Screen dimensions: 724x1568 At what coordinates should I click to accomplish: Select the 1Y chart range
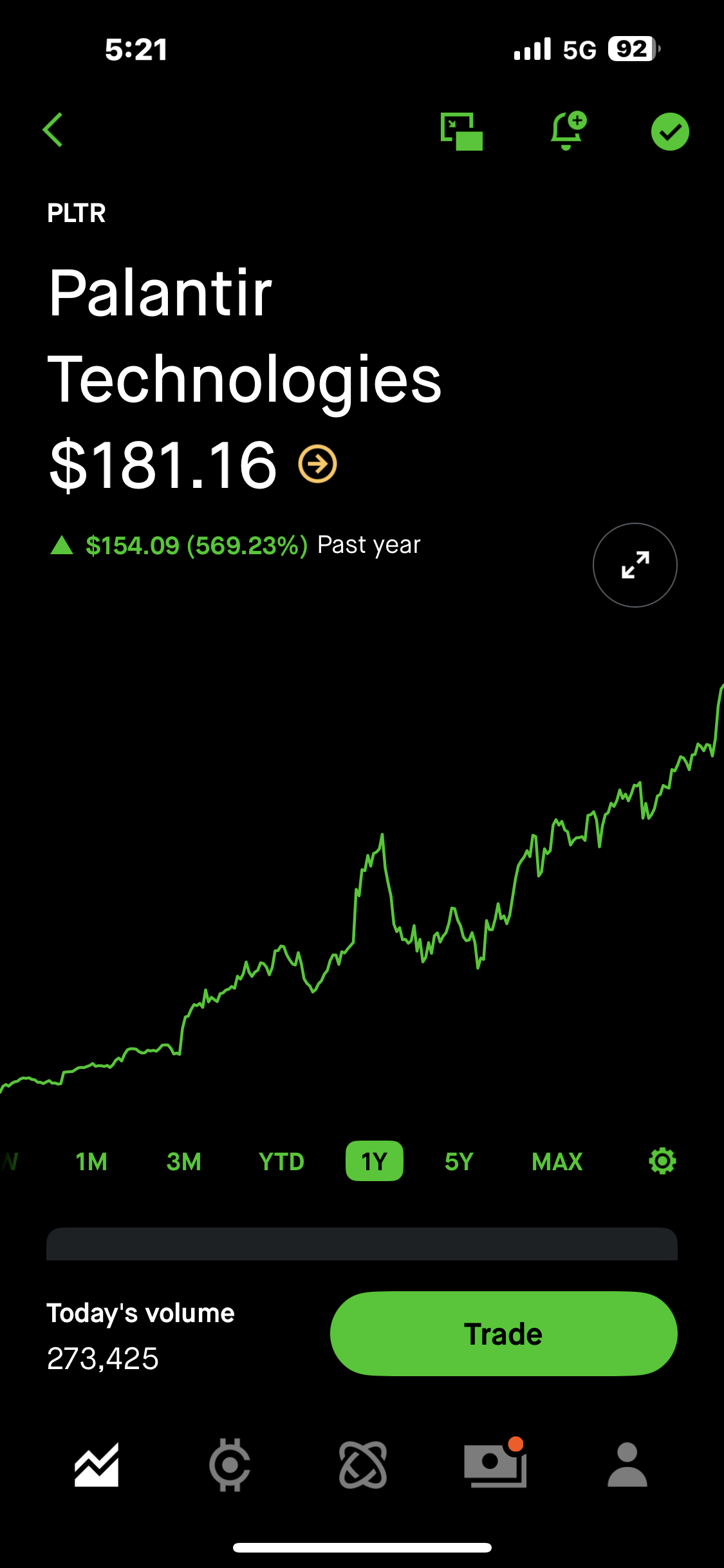[375, 1161]
